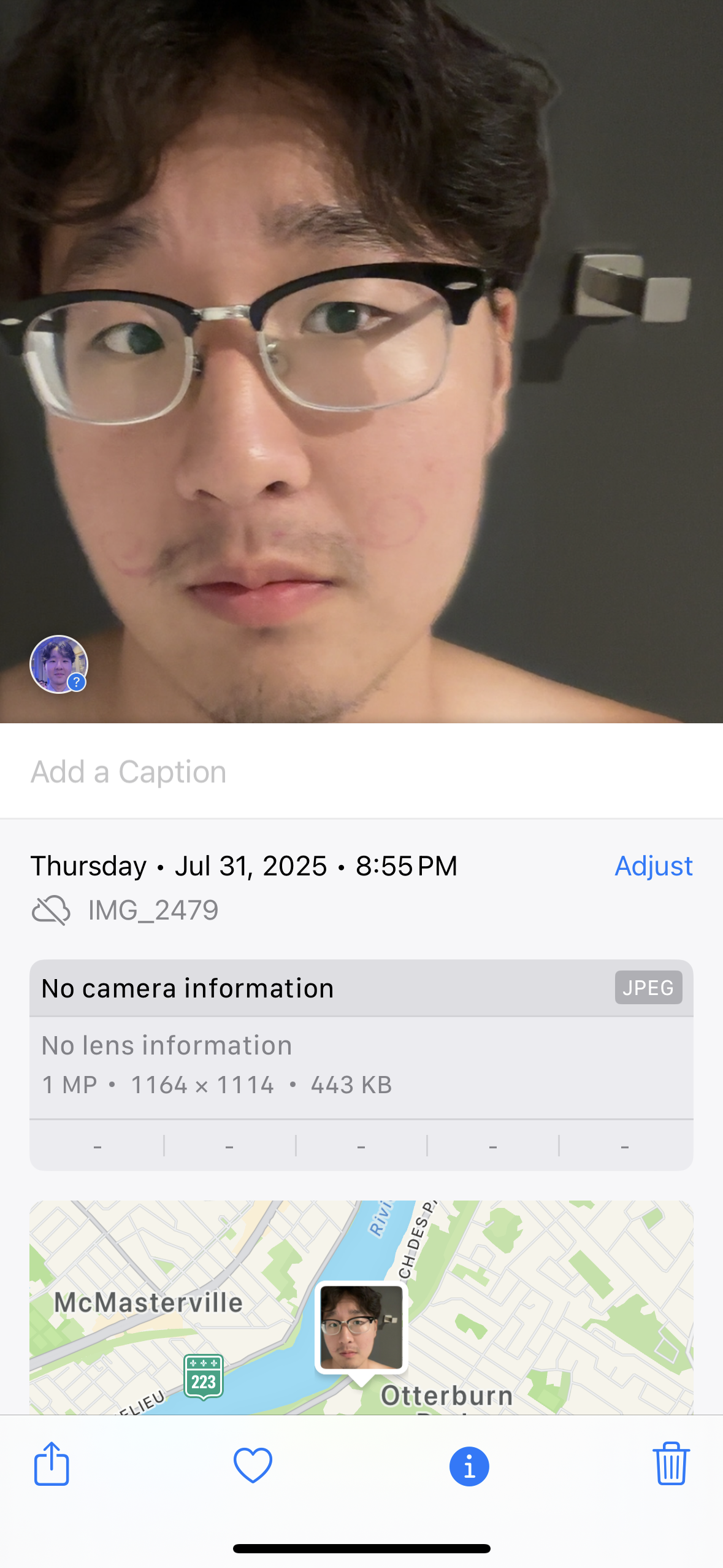Toggle the photo info panel
The image size is (723, 1568).
(x=469, y=1466)
